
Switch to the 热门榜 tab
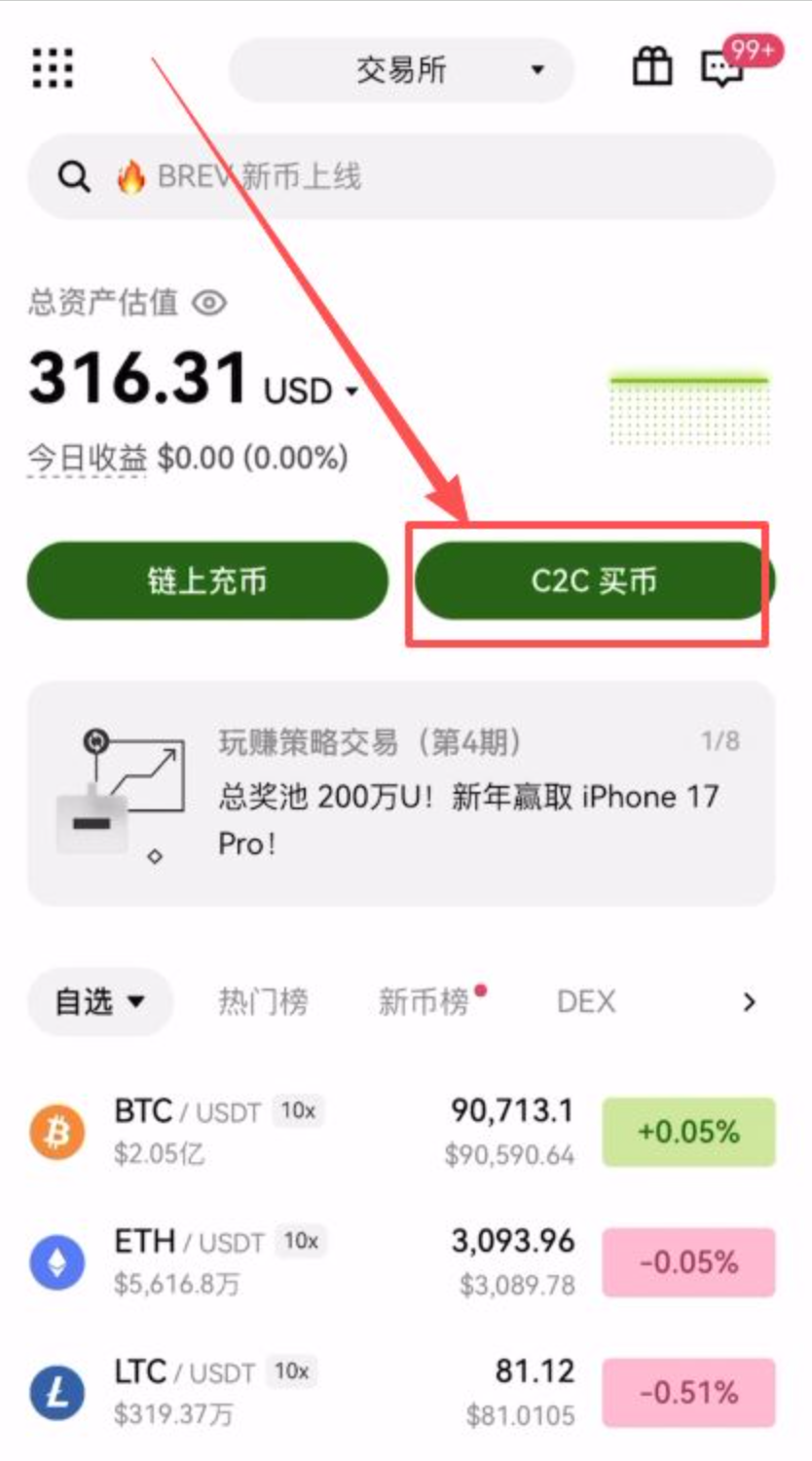[263, 1001]
